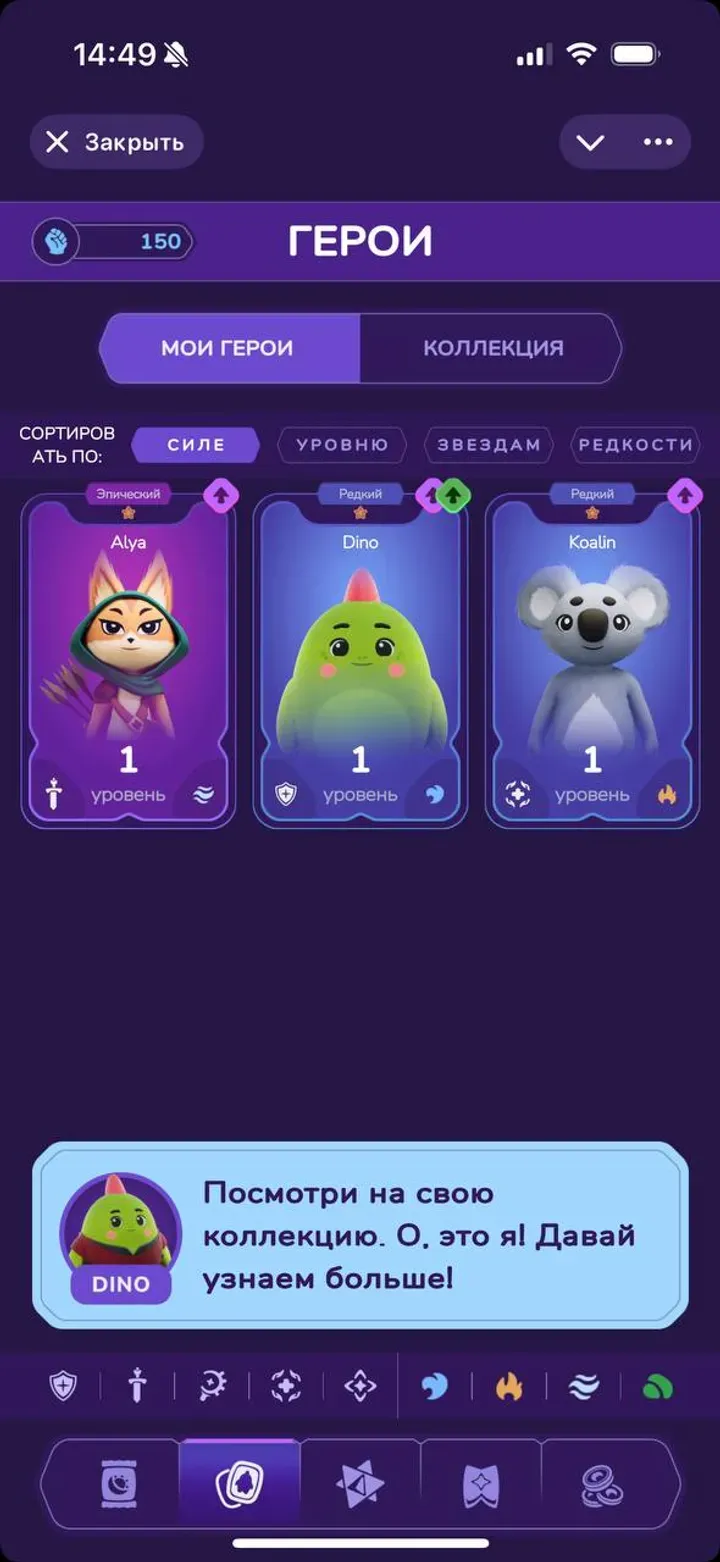The height and width of the screenshot is (1562, 720).
Task: Open the Alya hero card
Action: pyautogui.click(x=128, y=660)
